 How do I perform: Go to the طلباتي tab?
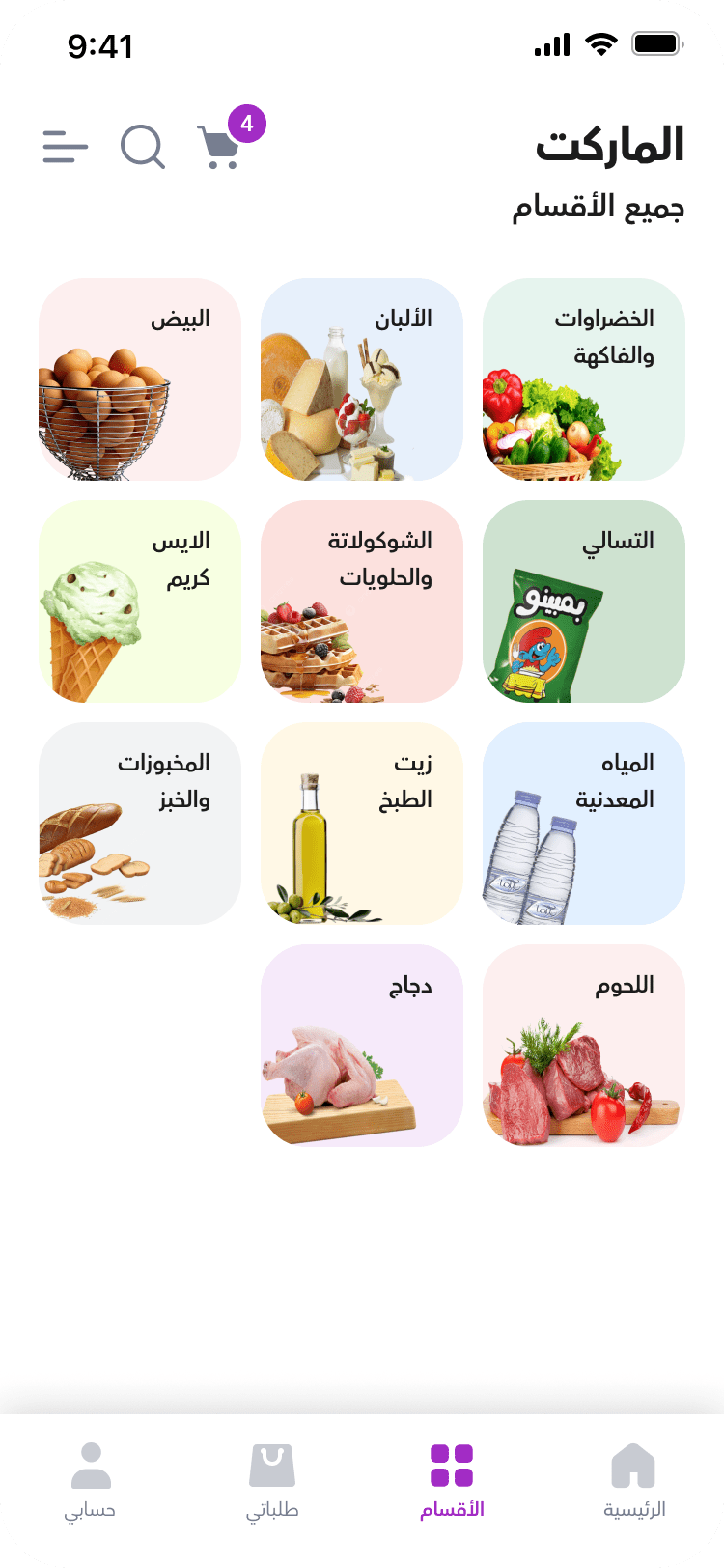click(x=272, y=1481)
